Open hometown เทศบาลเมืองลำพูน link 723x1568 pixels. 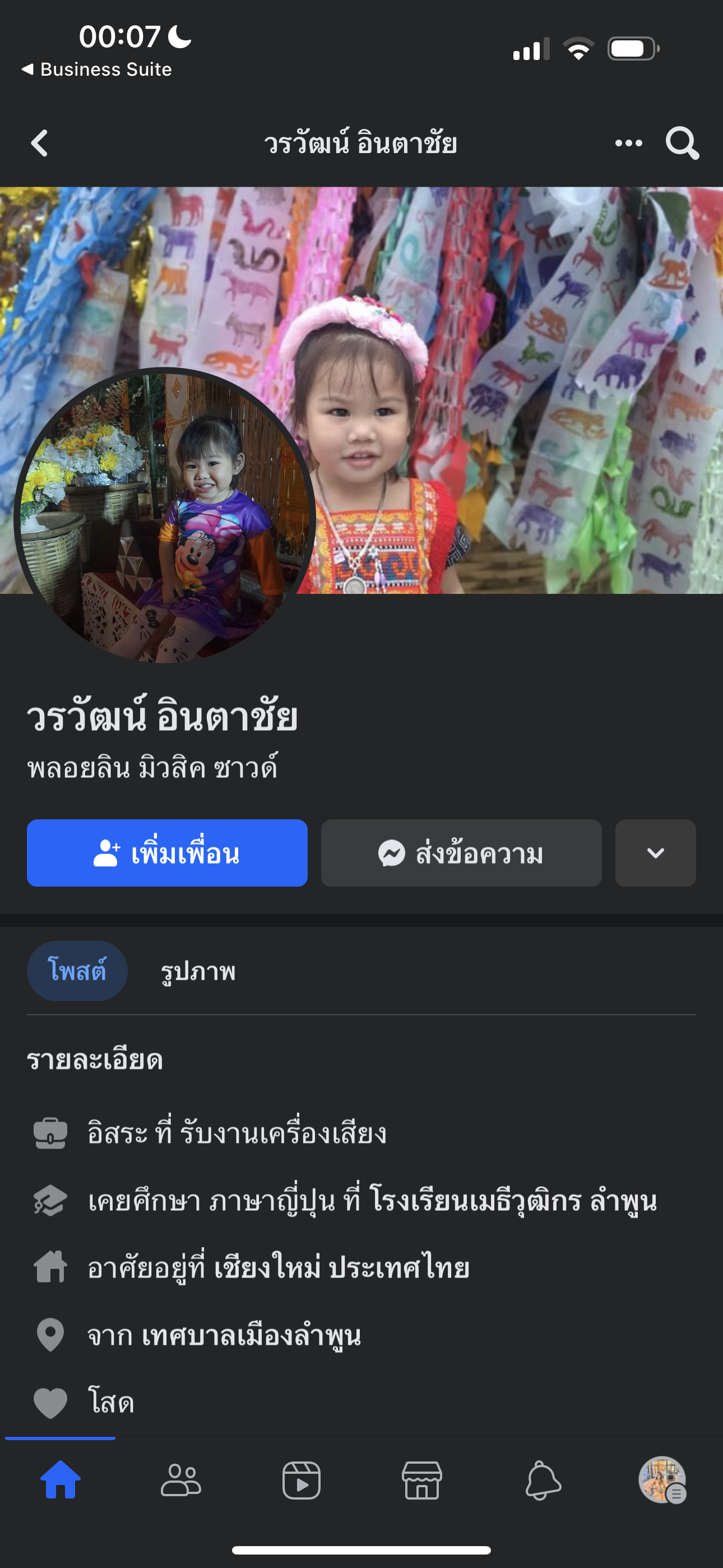(251, 1335)
